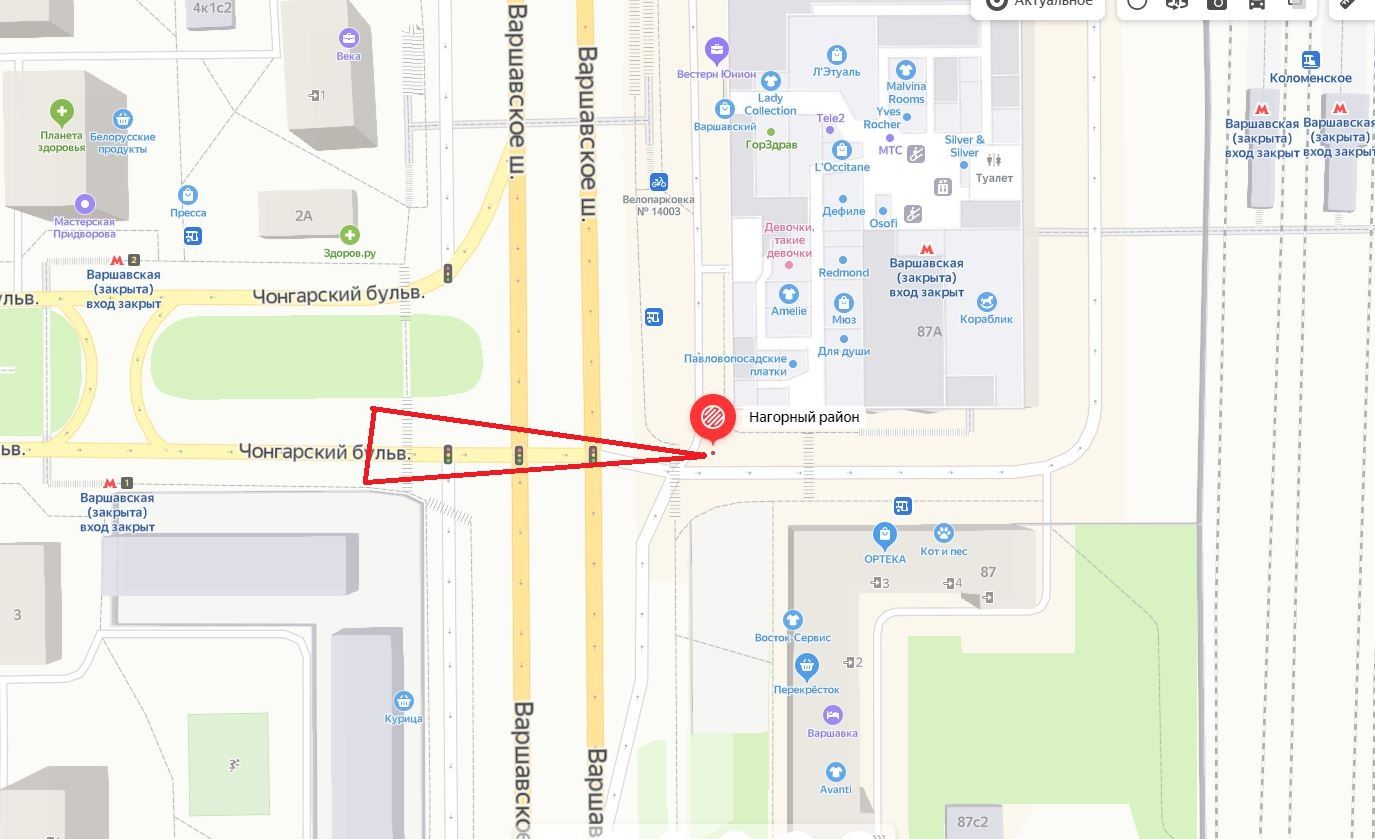Tap the Курица shop marker
The height and width of the screenshot is (839, 1375).
(404, 701)
